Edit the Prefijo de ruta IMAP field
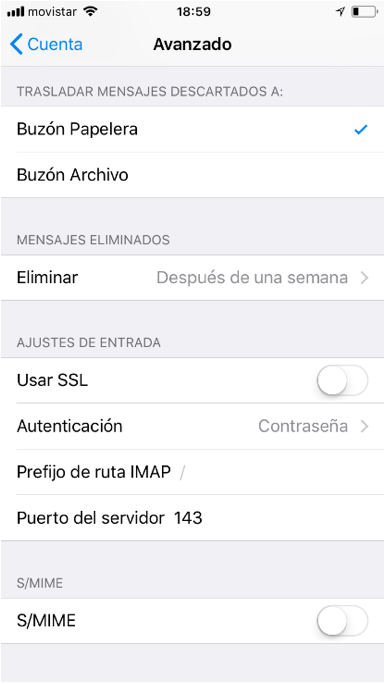 192,472
